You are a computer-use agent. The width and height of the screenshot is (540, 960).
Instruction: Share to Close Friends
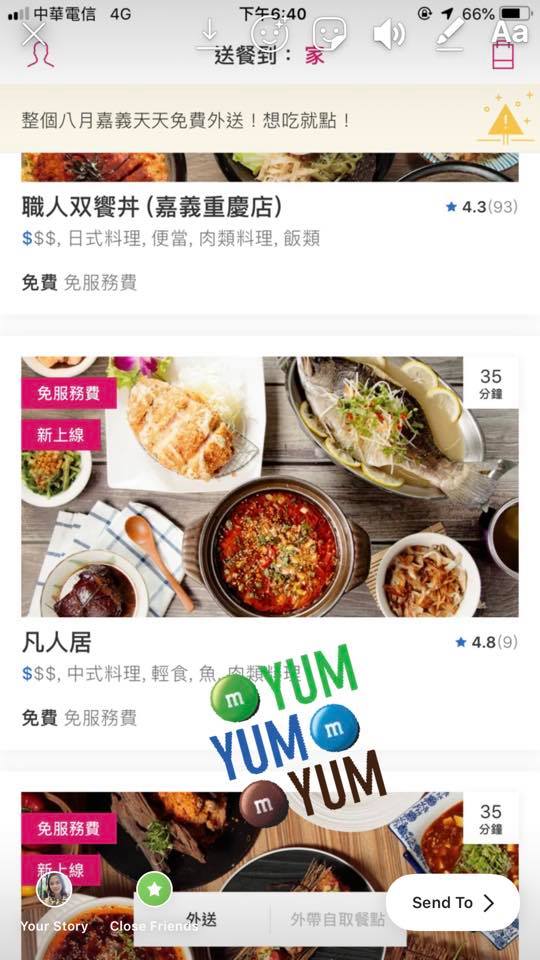coord(154,902)
